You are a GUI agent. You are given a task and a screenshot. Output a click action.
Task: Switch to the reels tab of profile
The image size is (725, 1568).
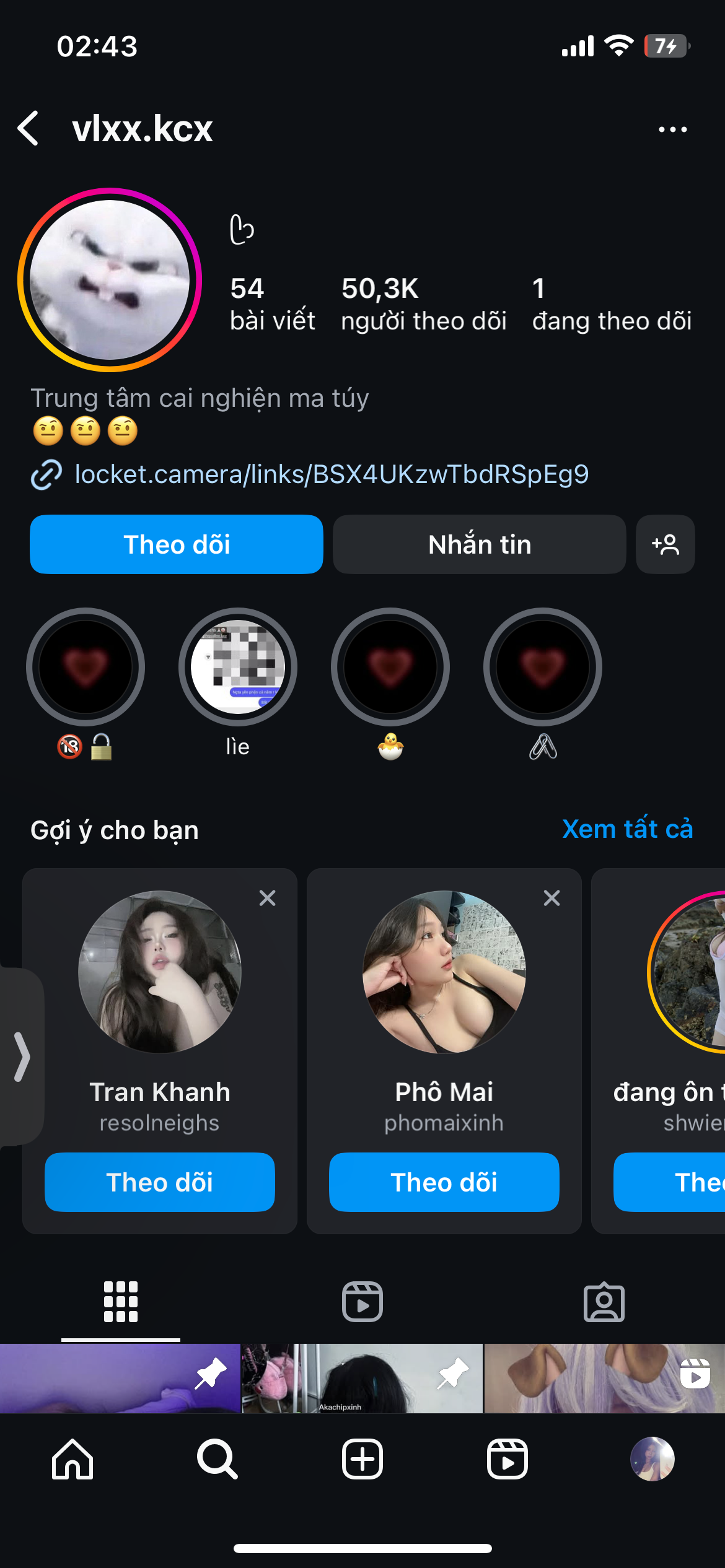[362, 1301]
